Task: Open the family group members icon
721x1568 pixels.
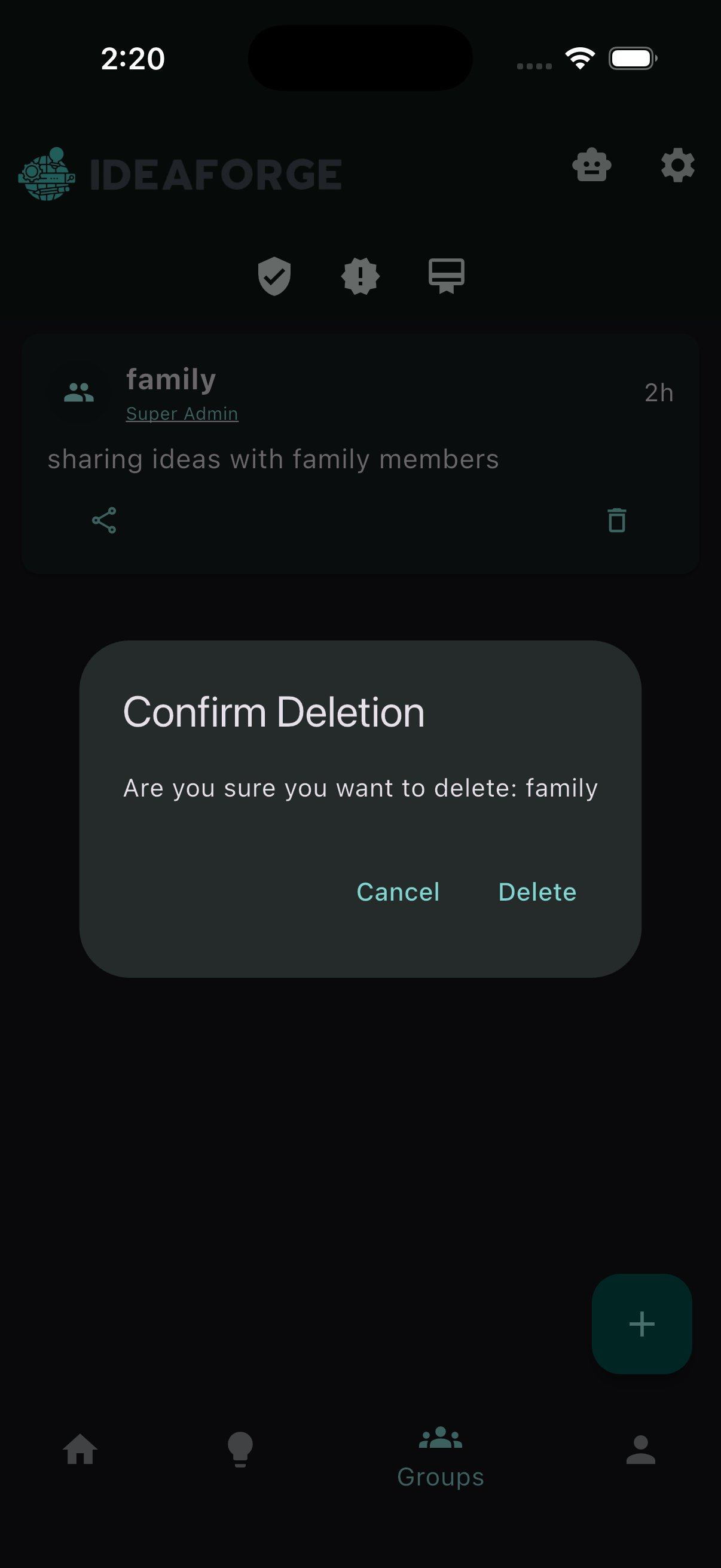Action: (x=79, y=392)
